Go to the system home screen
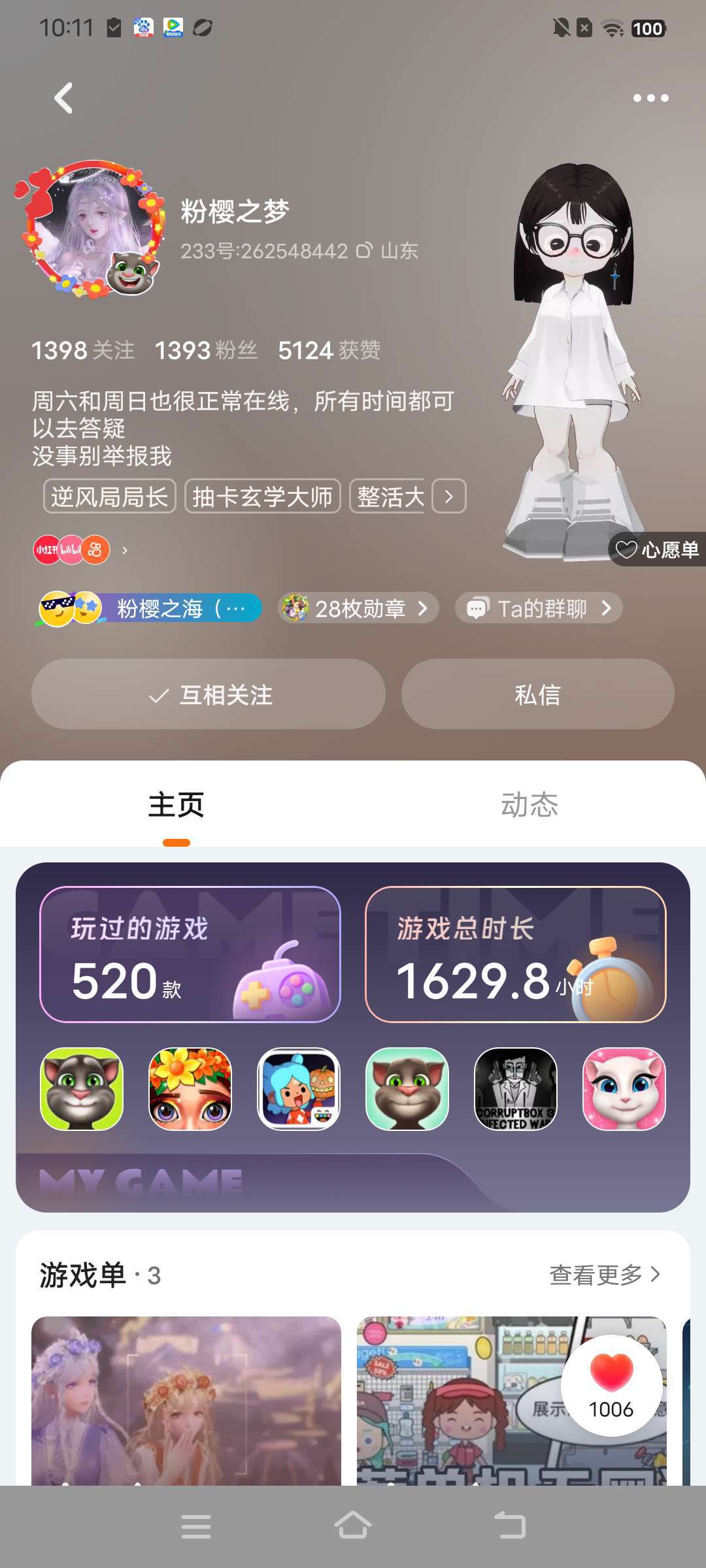706x1568 pixels. (x=353, y=1526)
